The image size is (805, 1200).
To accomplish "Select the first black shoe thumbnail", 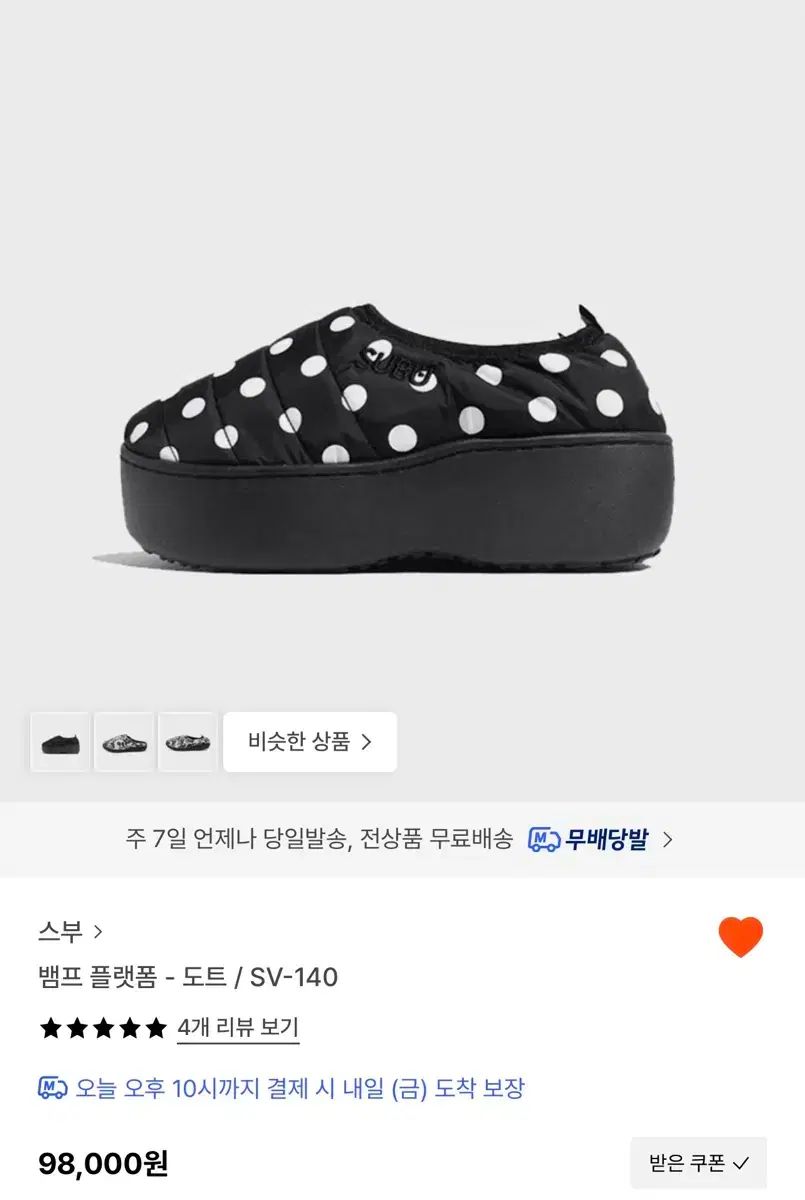I will 61,742.
